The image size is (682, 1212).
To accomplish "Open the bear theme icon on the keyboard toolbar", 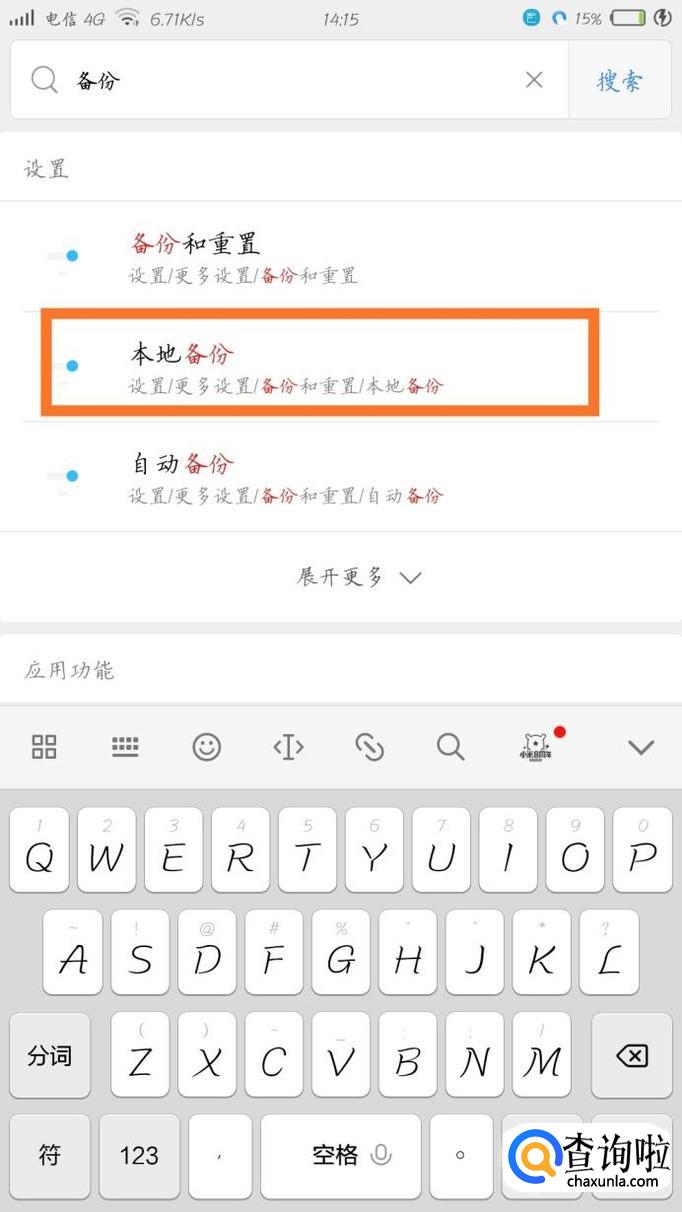I will click(x=532, y=747).
